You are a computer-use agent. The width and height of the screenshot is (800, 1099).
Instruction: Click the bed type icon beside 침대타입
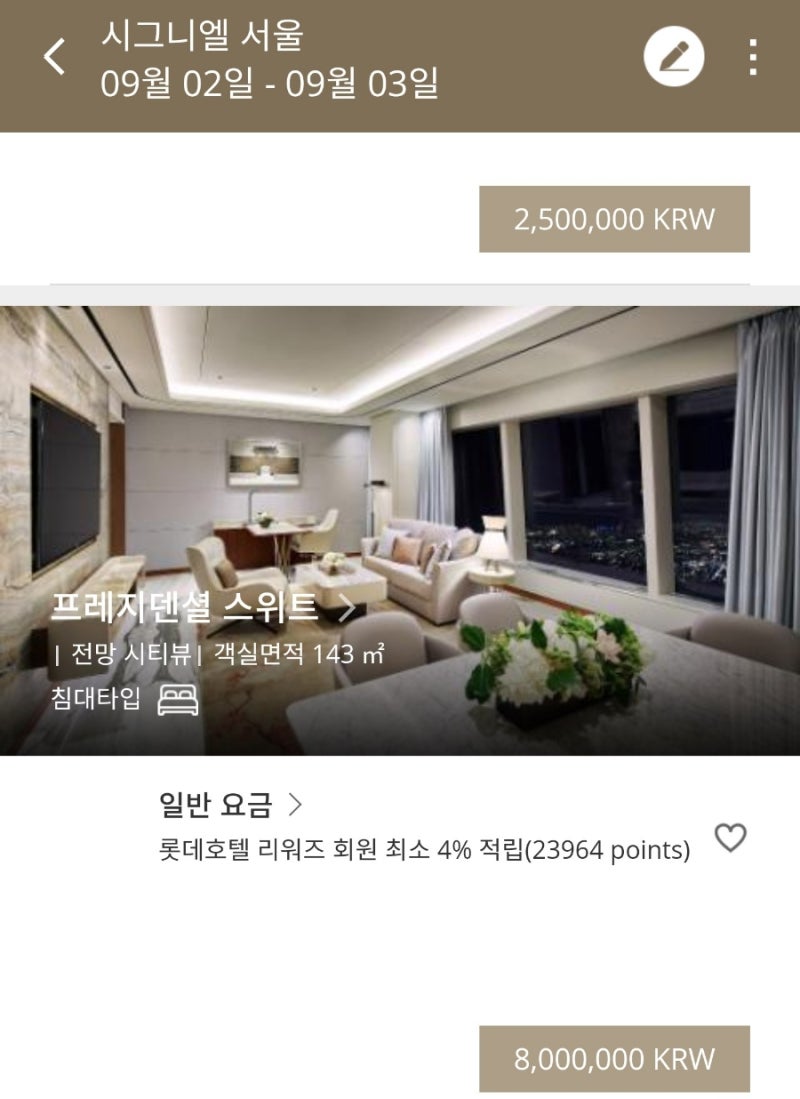point(180,701)
